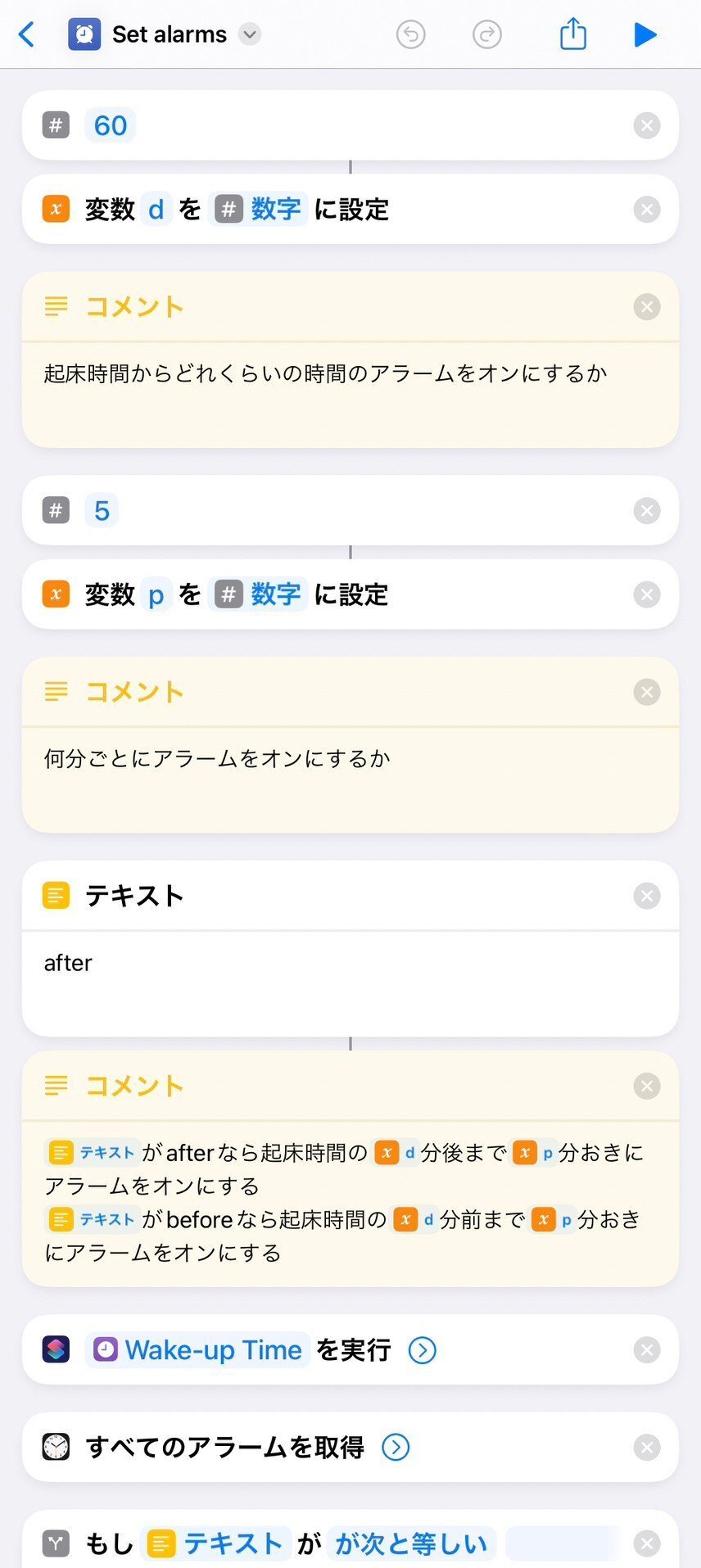Change the condition が次と等しい
The height and width of the screenshot is (1568, 701).
[411, 1544]
